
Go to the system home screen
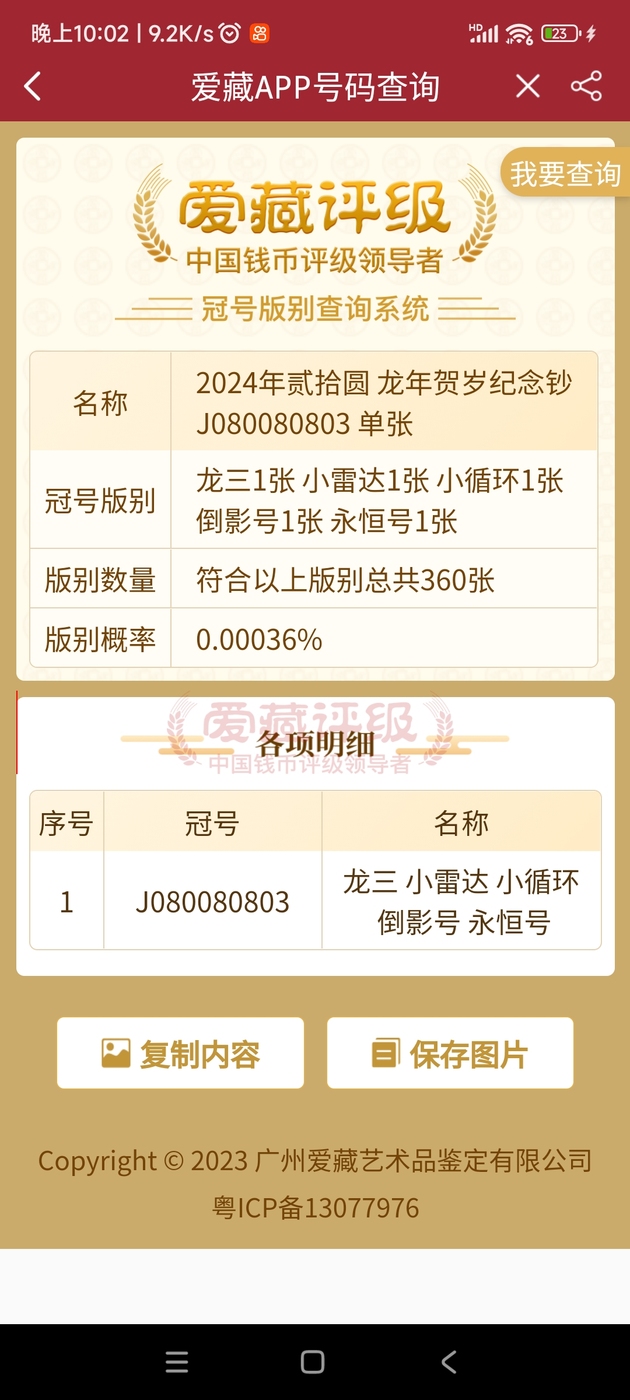[313, 1362]
